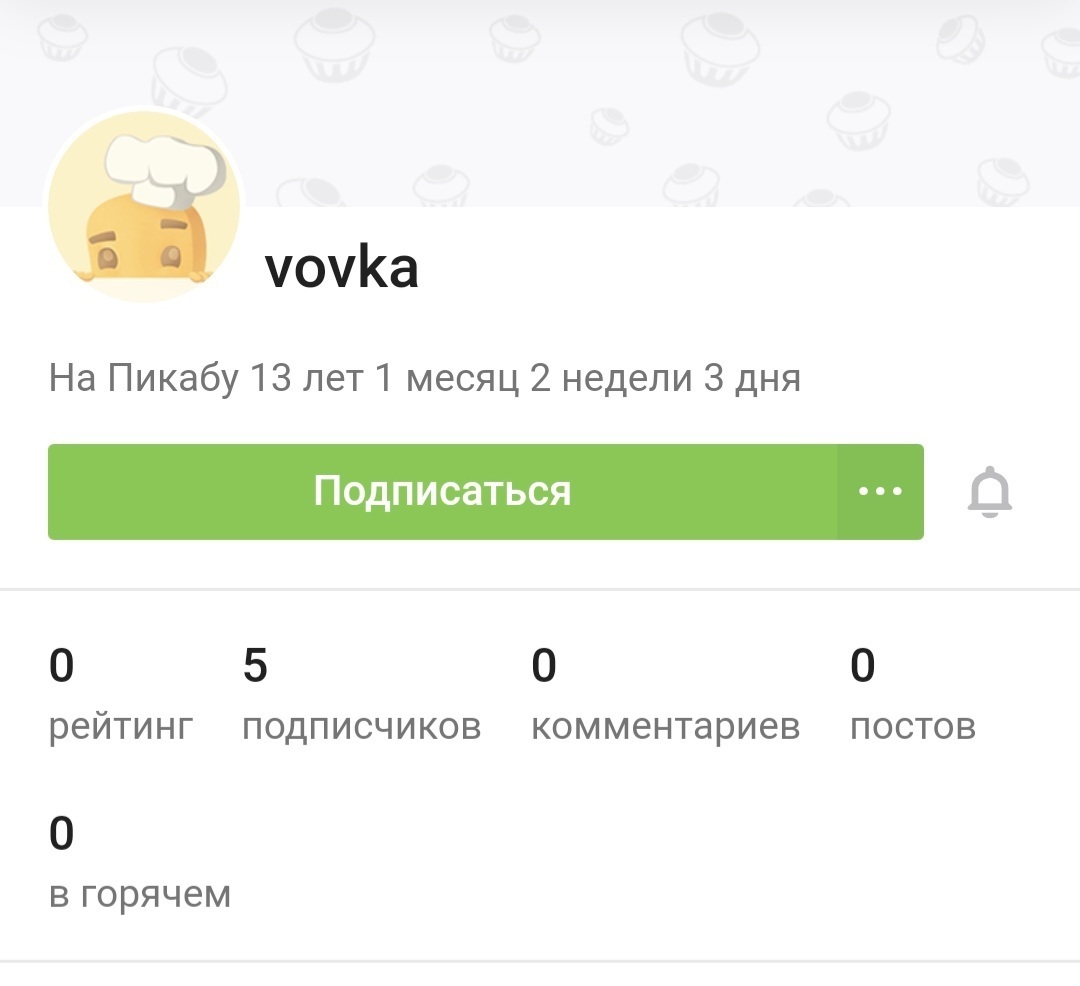Image resolution: width=1080 pixels, height=986 pixels.
Task: Open the three-dot menu beside Подписаться
Action: click(880, 492)
